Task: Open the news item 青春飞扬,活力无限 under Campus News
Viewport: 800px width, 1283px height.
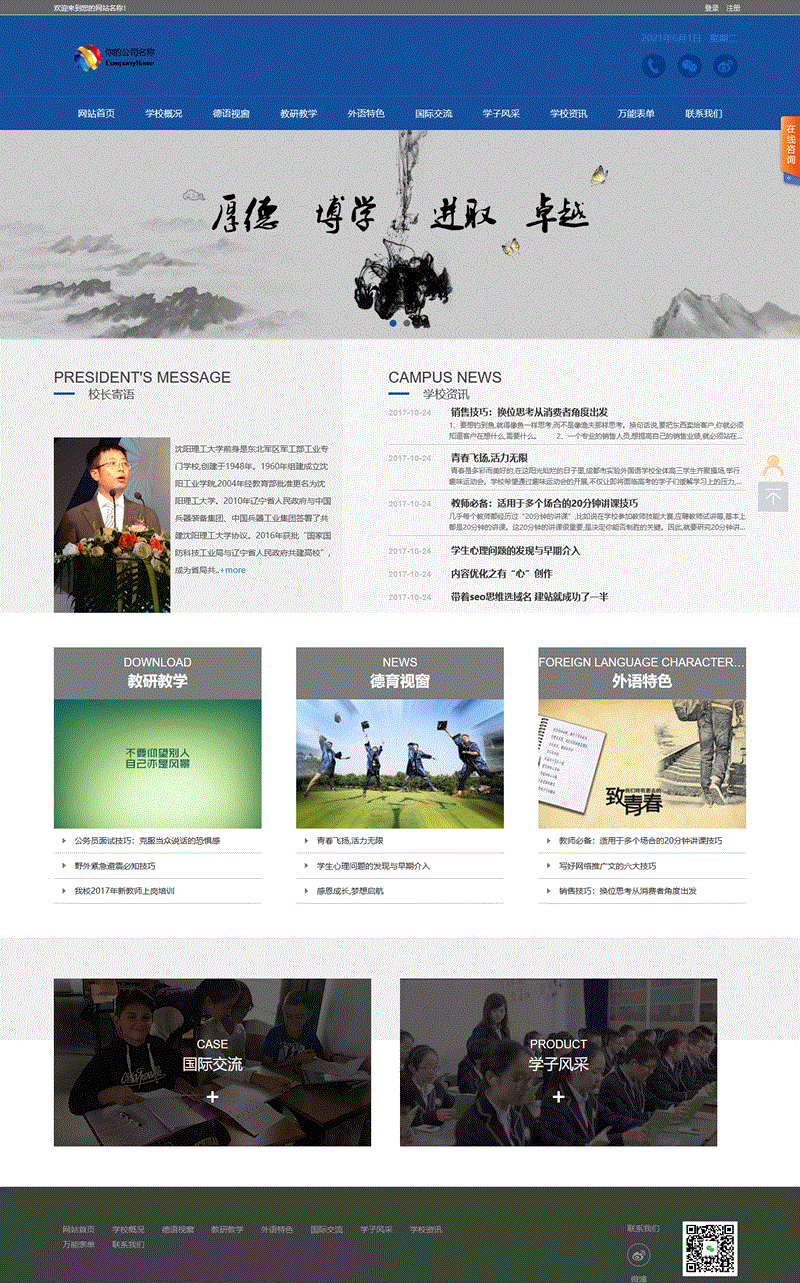Action: tap(488, 458)
